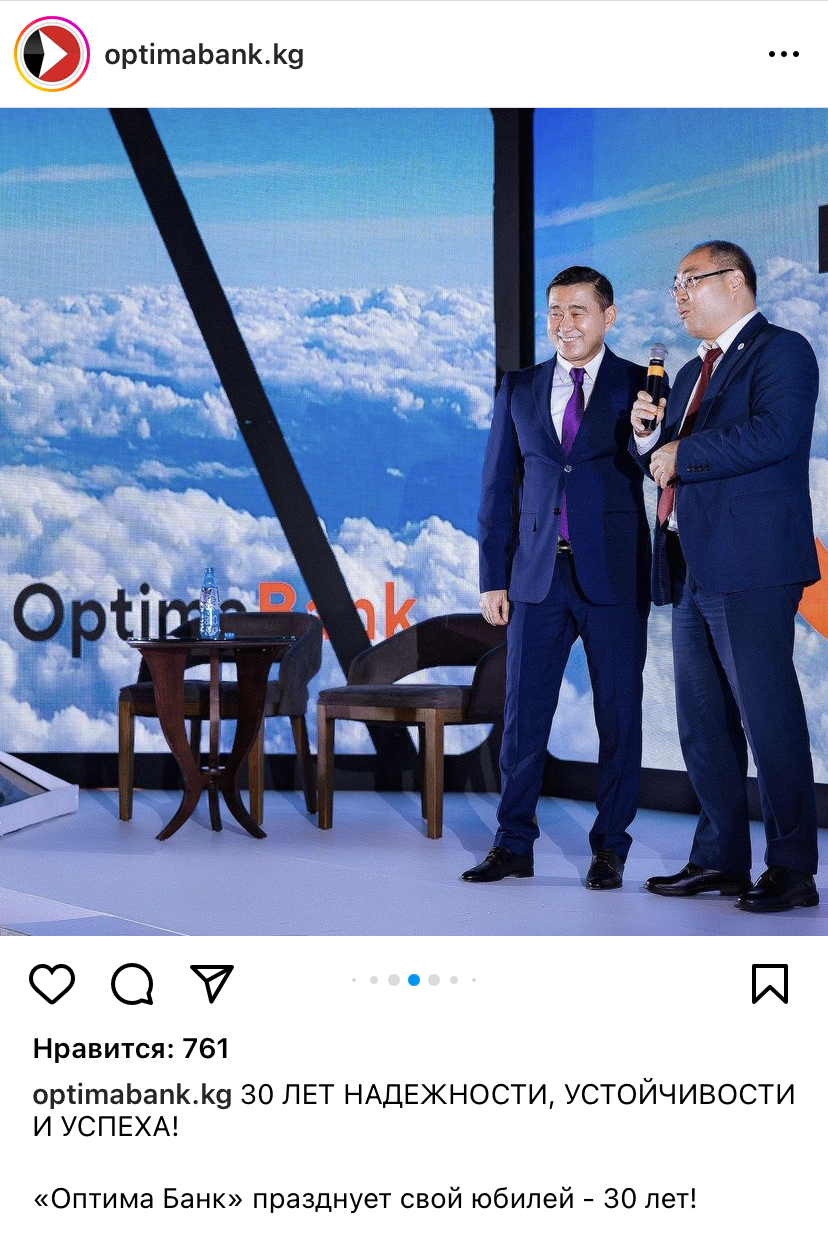Image resolution: width=828 pixels, height=1234 pixels.
Task: Like this post with the heart icon
Action: point(52,984)
